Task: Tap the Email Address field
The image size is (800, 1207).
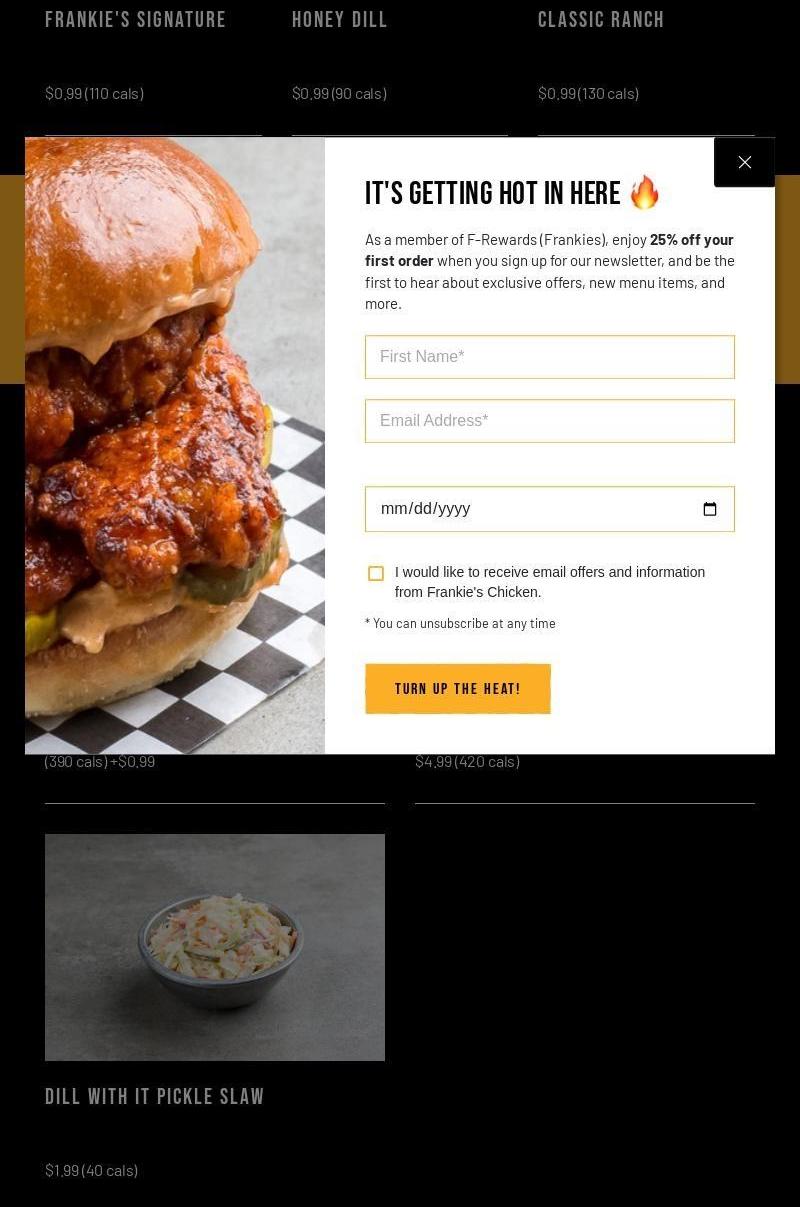Action: [549, 421]
